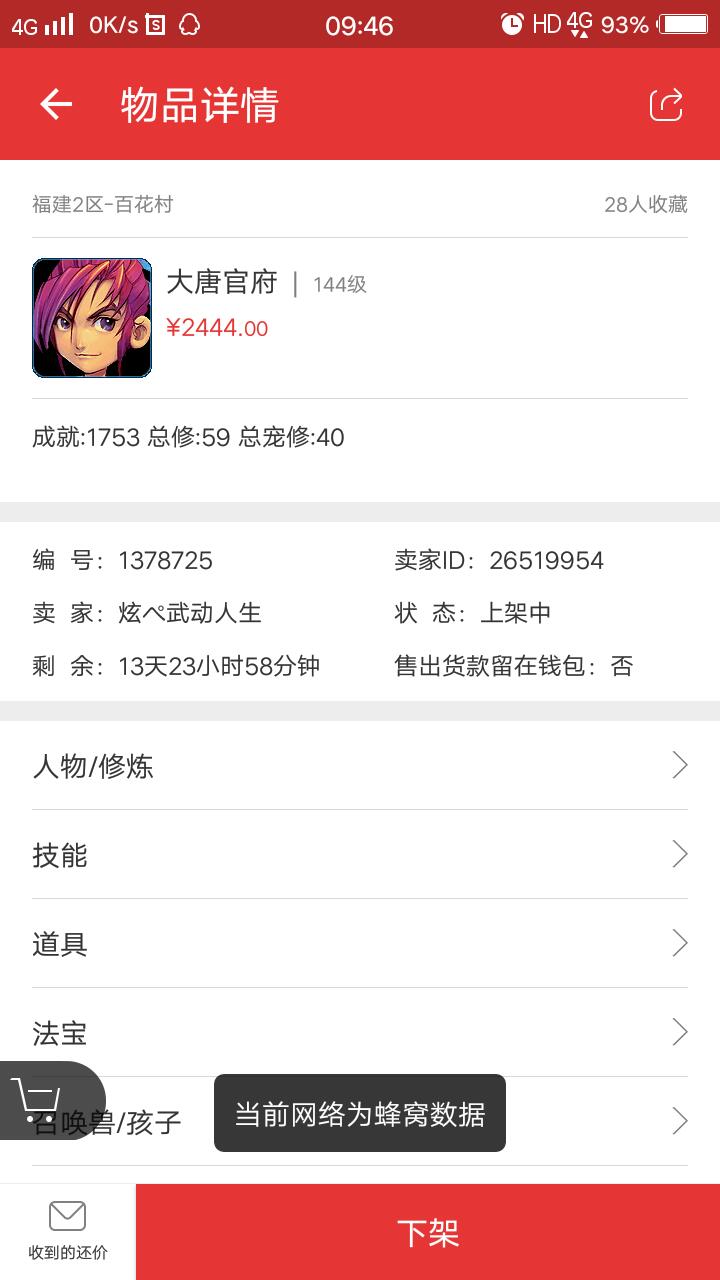Open the floating shopping cart
This screenshot has height=1280, width=720.
pos(38,1099)
